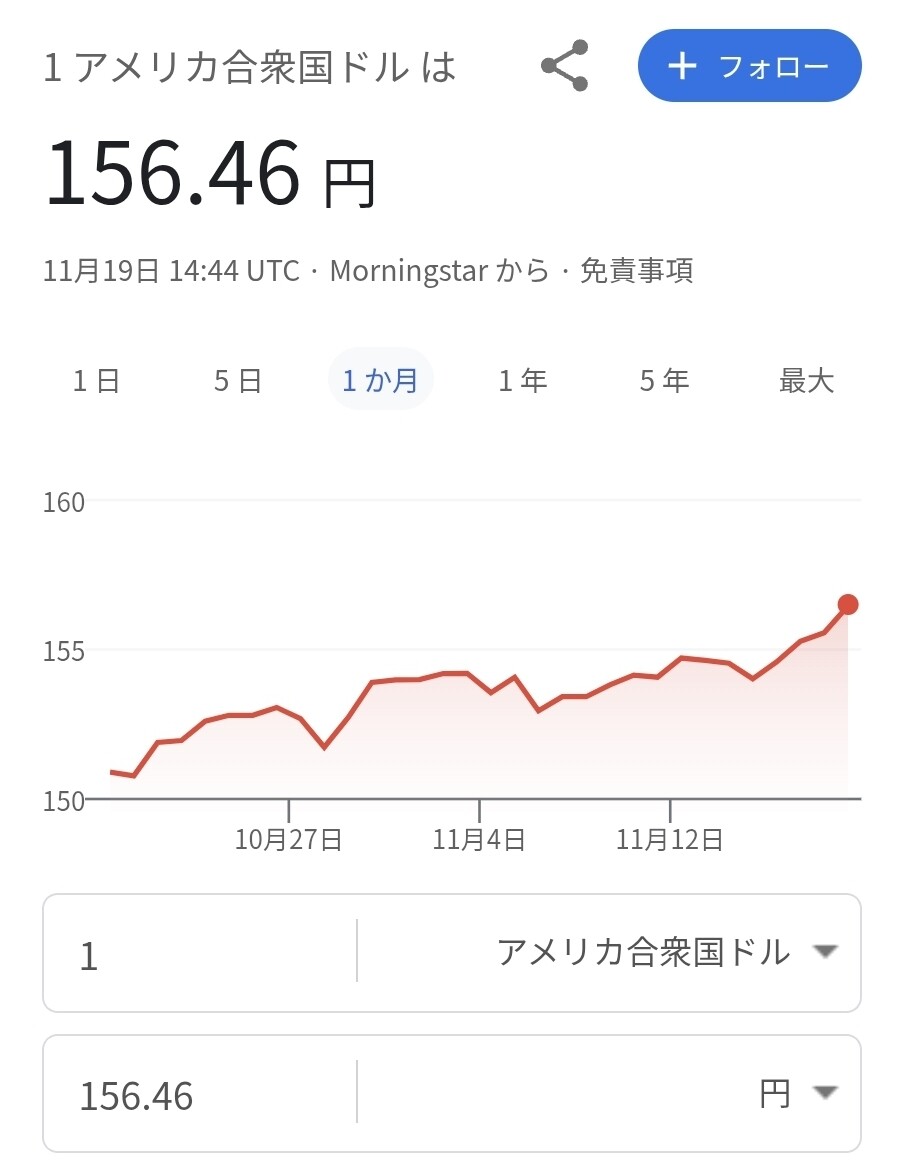The height and width of the screenshot is (1173, 904).
Task: Edit the 156.46 yen amount field
Action: pyautogui.click(x=200, y=1094)
